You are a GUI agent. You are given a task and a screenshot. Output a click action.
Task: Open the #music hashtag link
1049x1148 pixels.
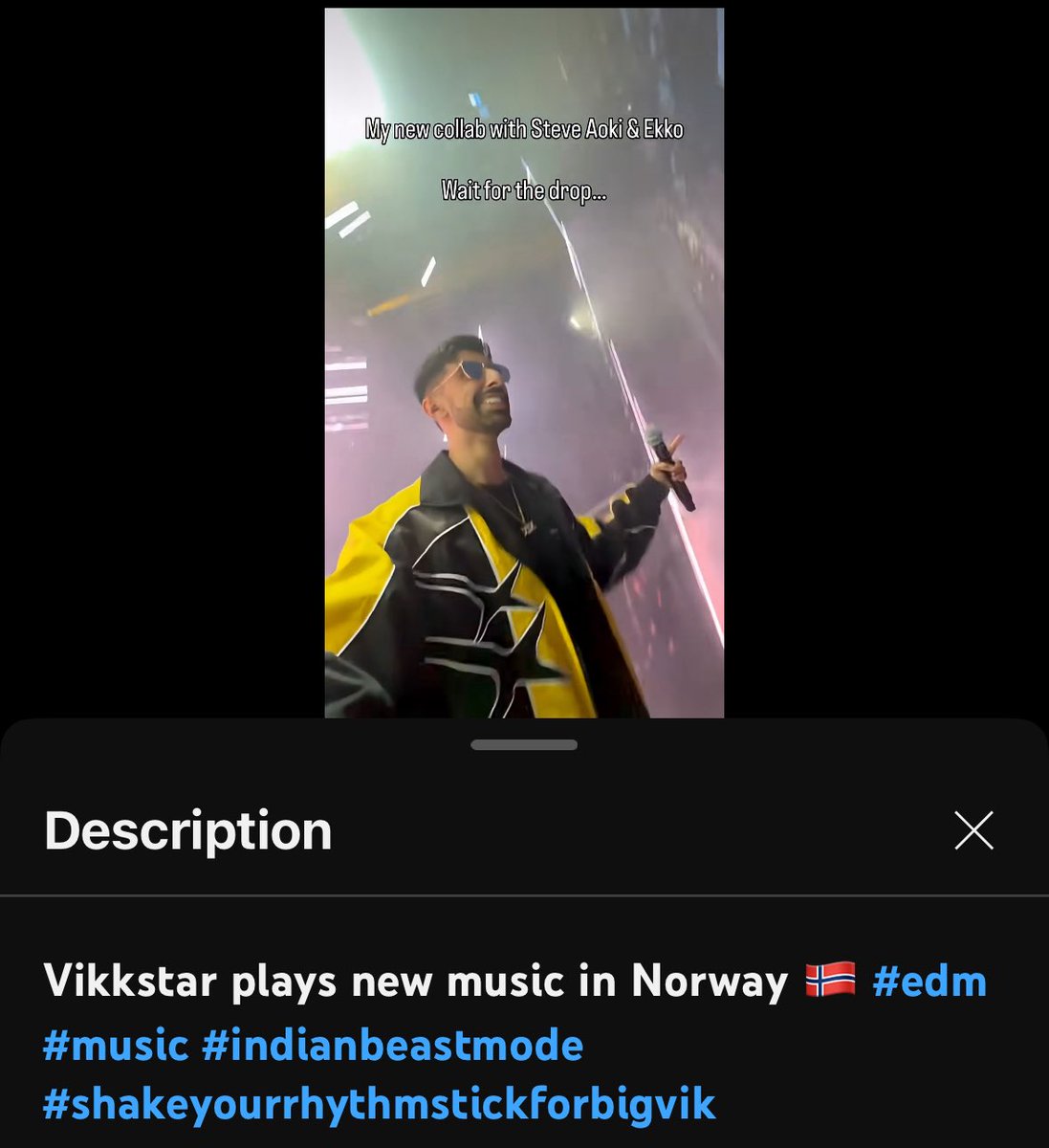[x=115, y=1044]
